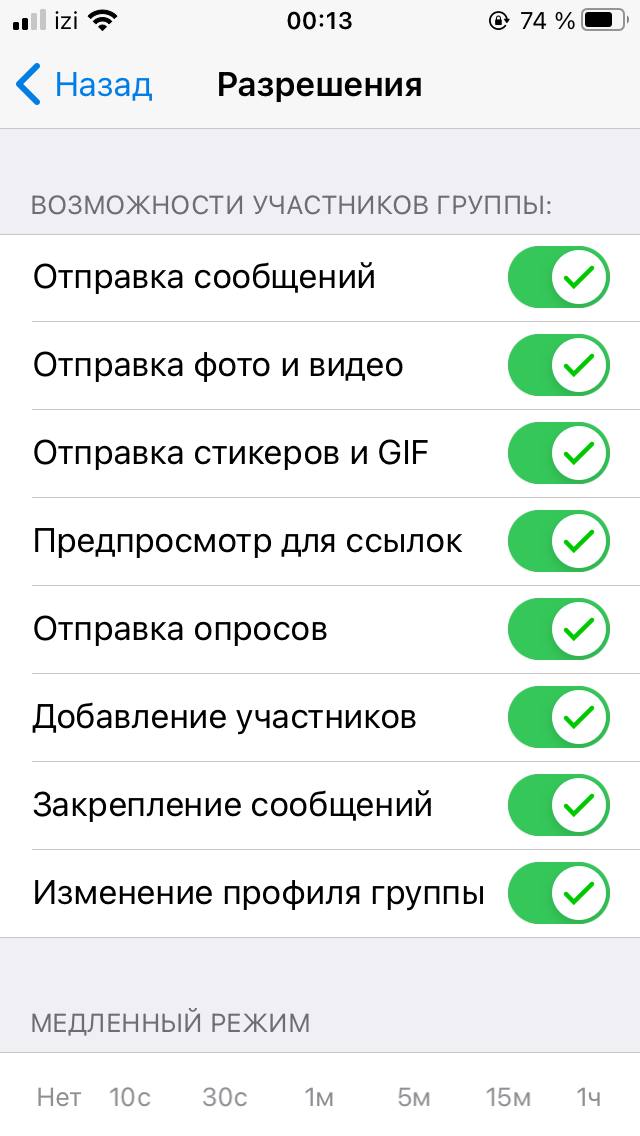The image size is (640, 1136).
Task: Set slow mode to 1ч
Action: 589,1098
